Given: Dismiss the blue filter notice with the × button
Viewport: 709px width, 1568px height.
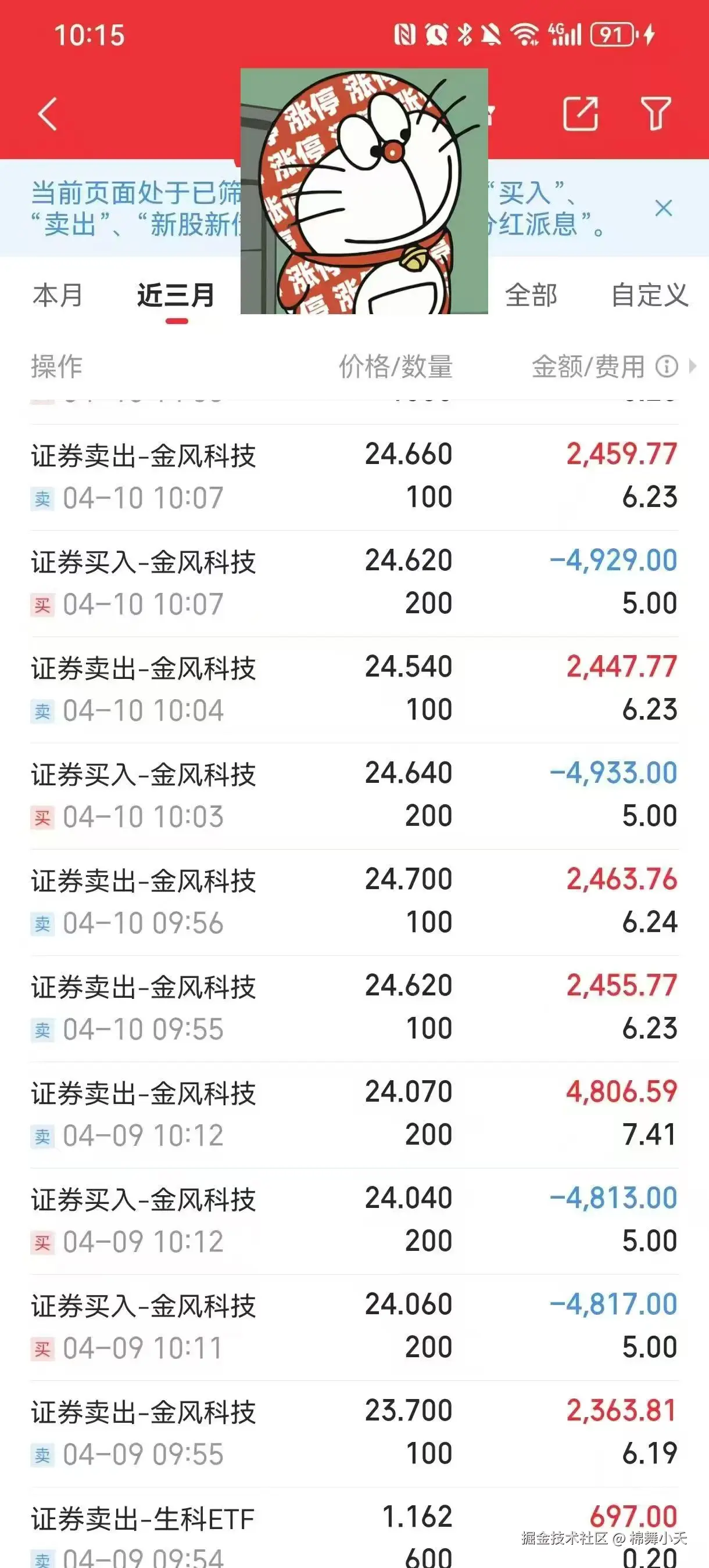Looking at the screenshot, I should 664,208.
